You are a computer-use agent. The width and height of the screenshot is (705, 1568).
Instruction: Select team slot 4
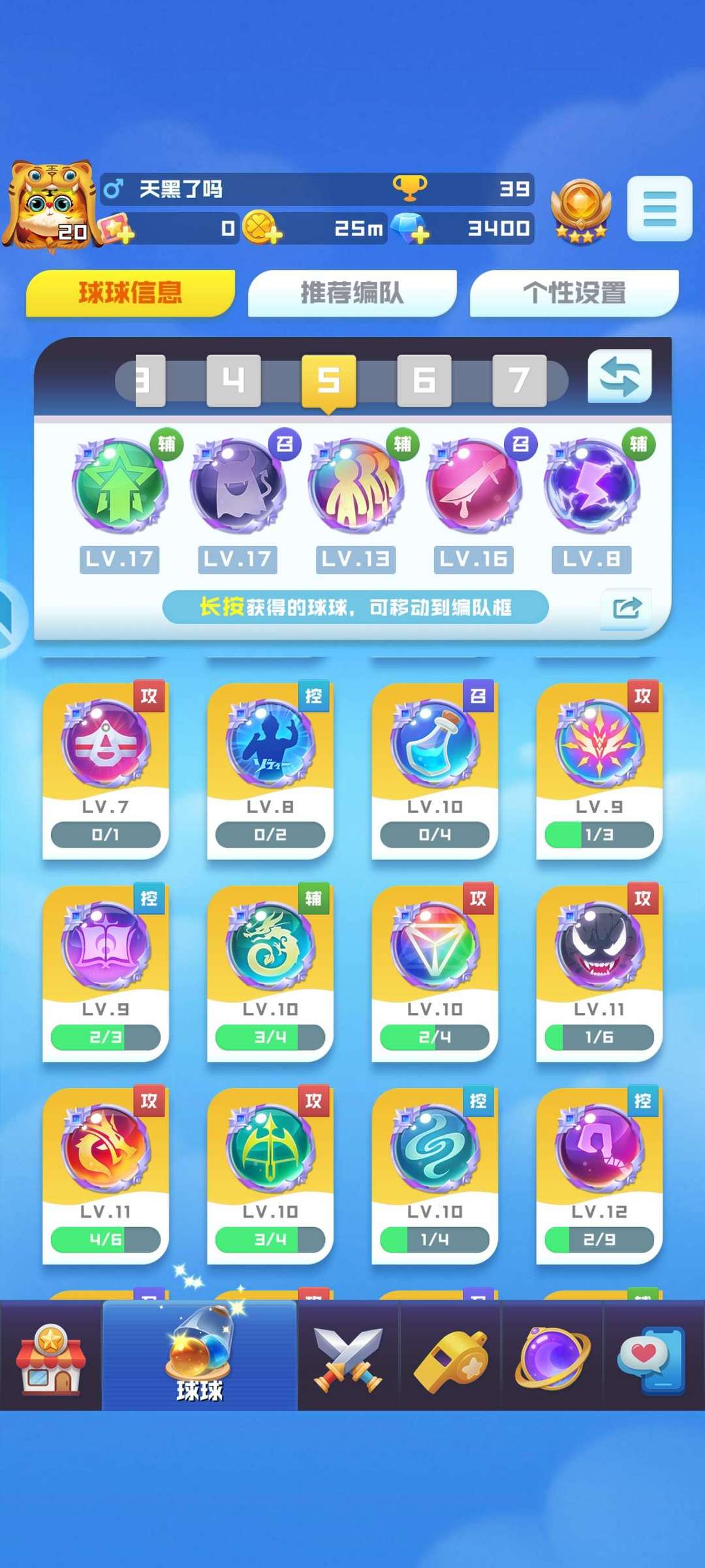[234, 380]
